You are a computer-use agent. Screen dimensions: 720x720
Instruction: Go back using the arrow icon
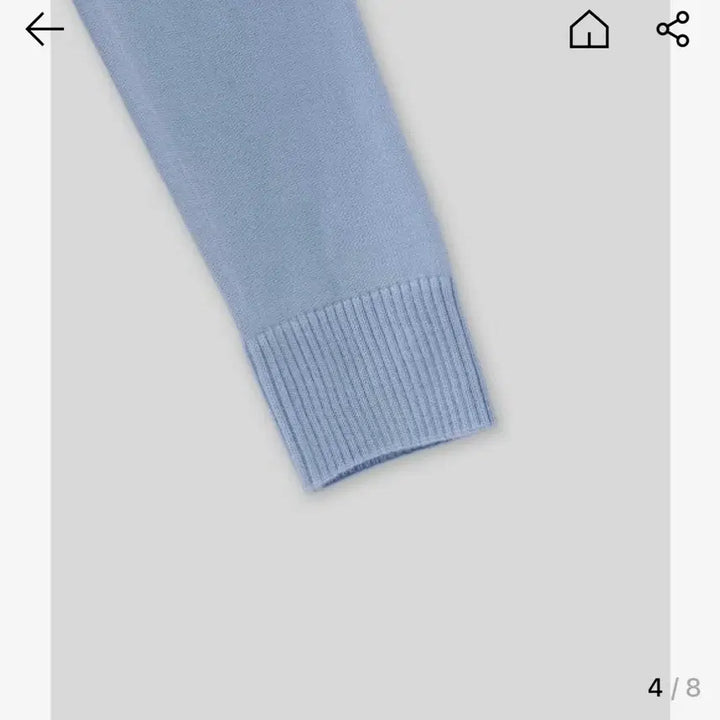click(44, 30)
